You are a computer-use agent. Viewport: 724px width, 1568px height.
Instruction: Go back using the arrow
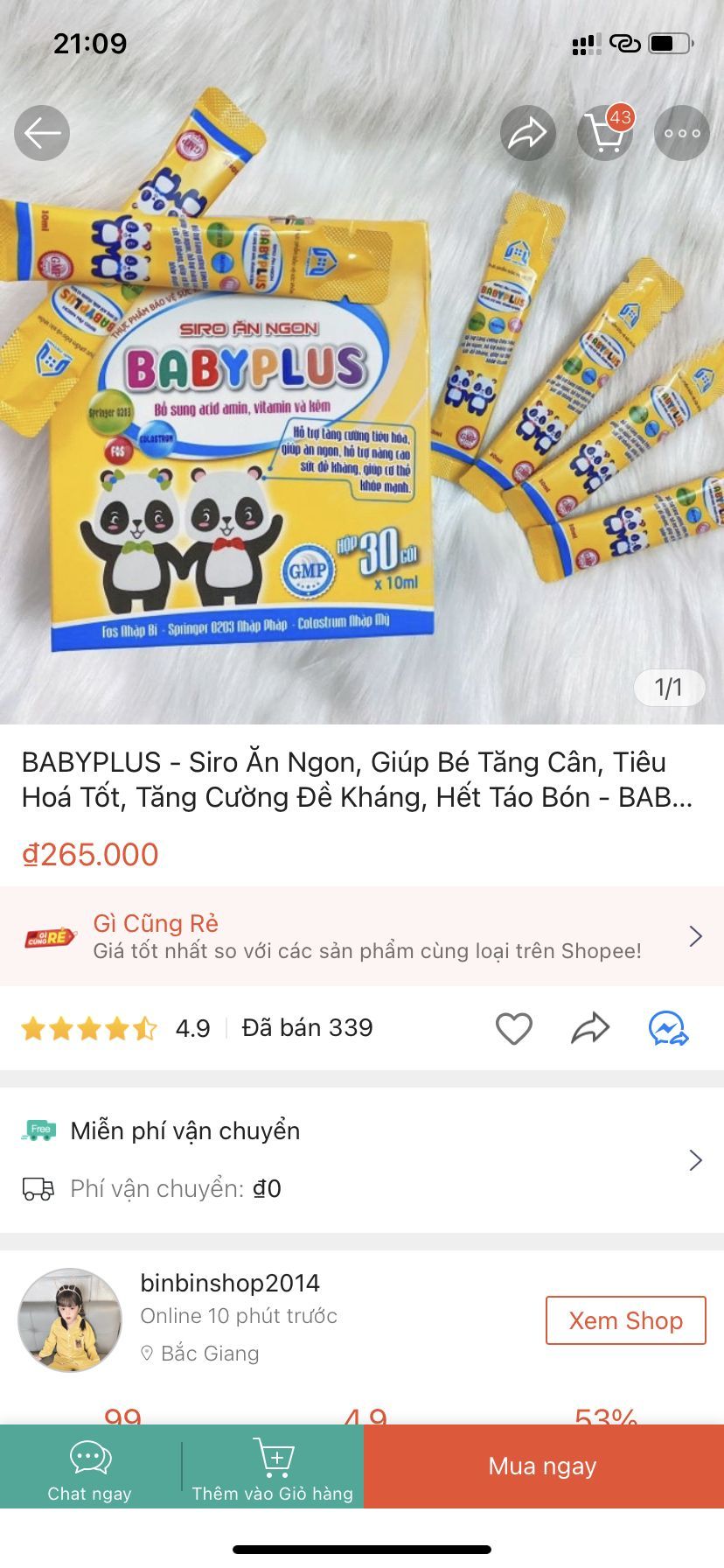click(42, 133)
